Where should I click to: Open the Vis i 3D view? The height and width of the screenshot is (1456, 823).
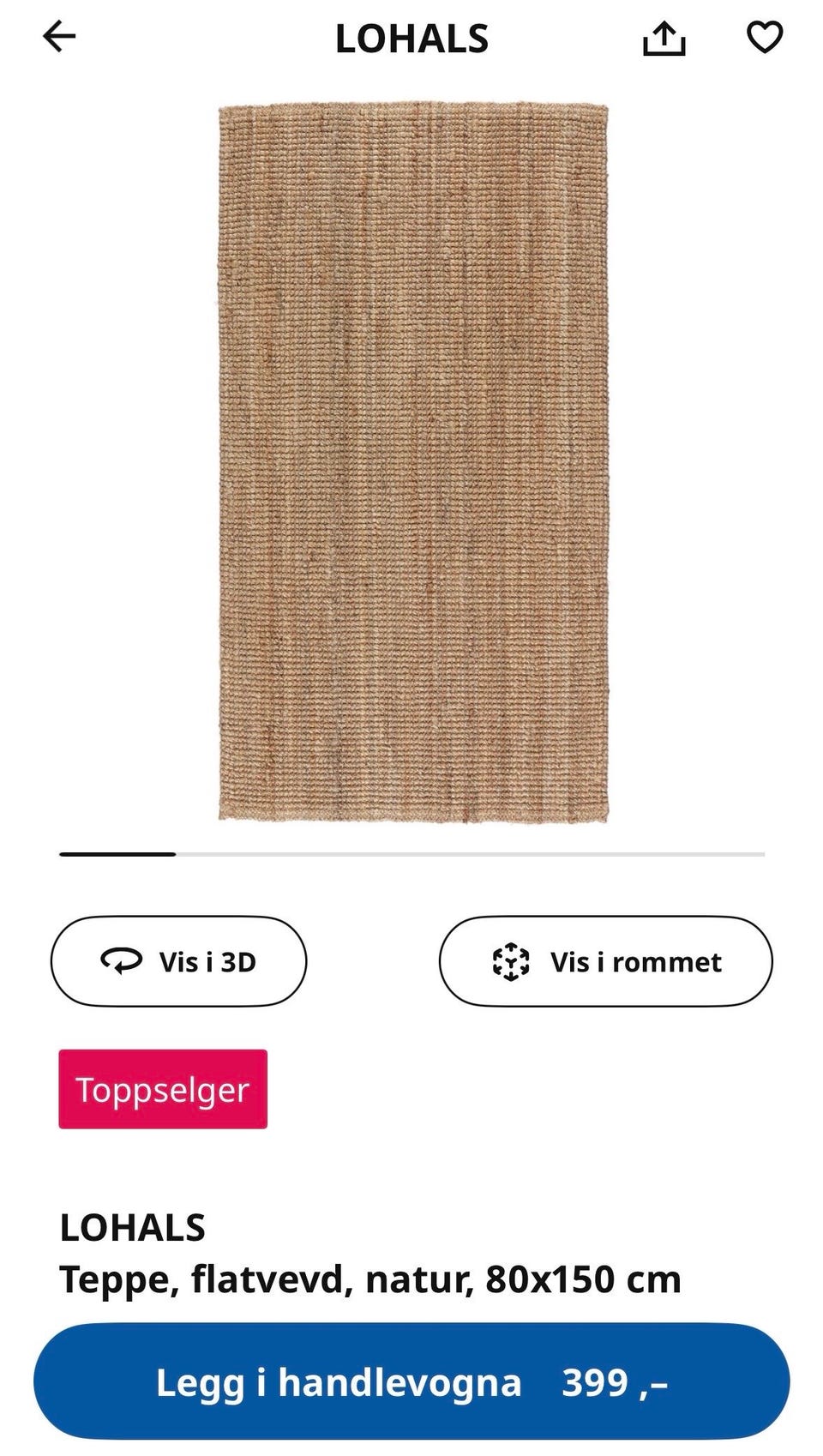point(177,960)
